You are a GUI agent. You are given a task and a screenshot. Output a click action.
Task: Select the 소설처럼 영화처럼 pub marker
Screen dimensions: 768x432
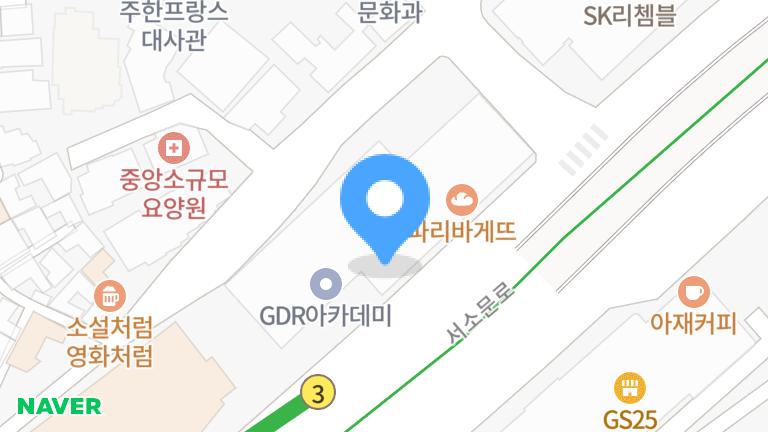click(109, 296)
